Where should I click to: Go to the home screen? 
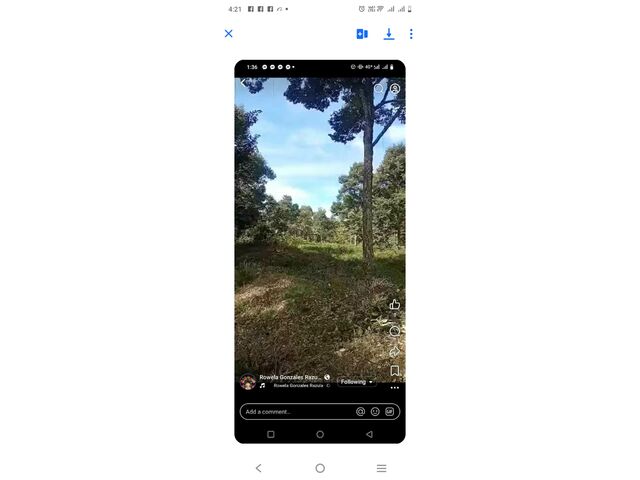pos(320,468)
